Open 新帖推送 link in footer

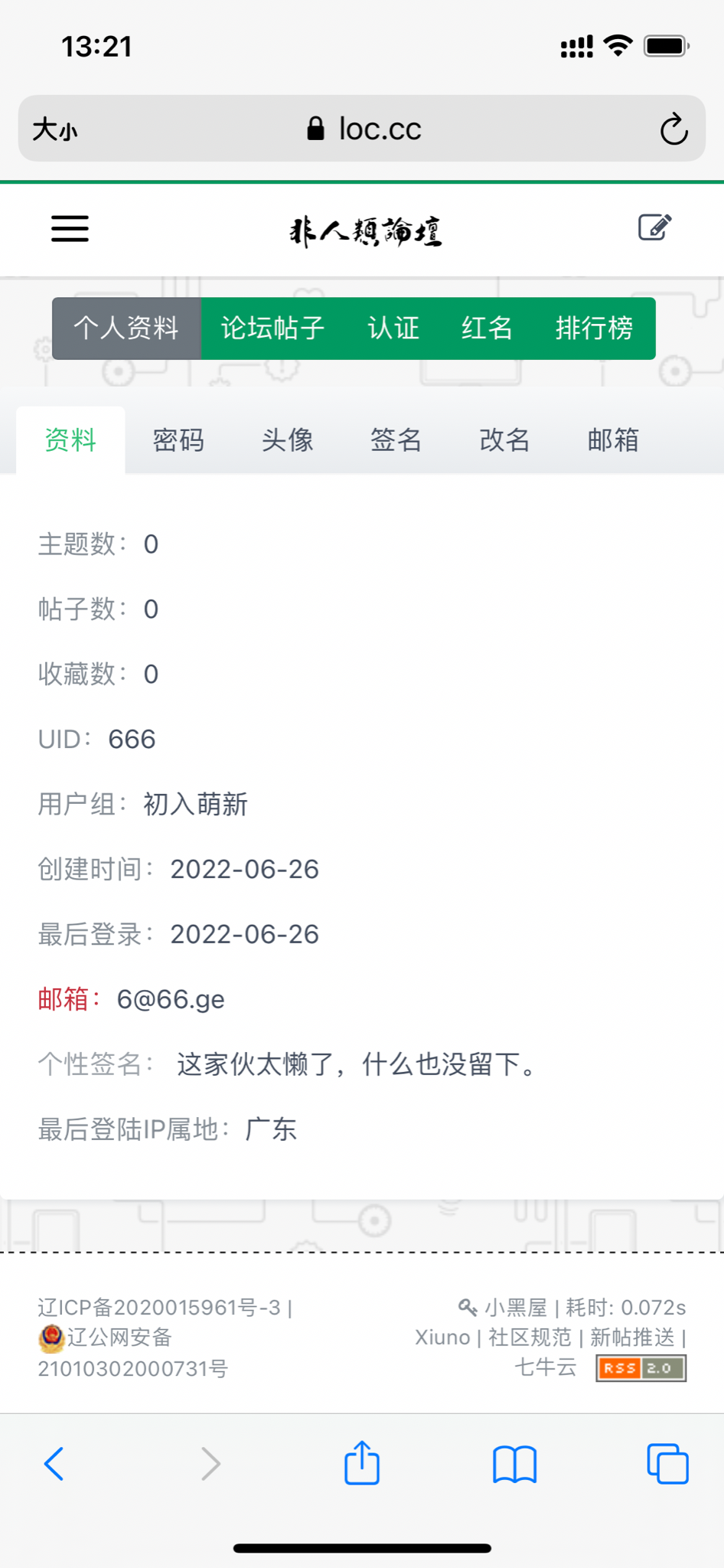click(x=632, y=1338)
